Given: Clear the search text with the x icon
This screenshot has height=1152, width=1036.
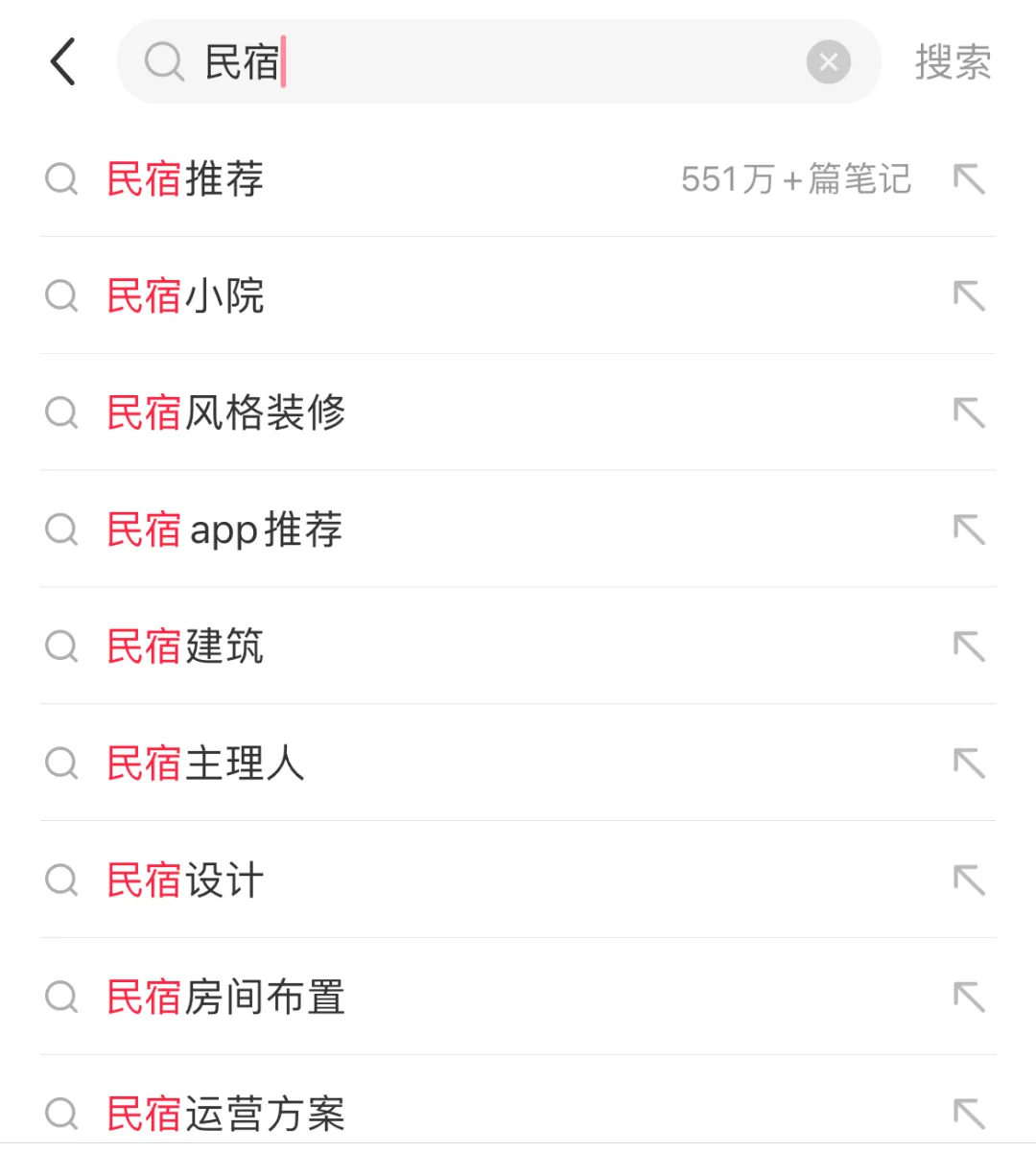Looking at the screenshot, I should point(828,60).
